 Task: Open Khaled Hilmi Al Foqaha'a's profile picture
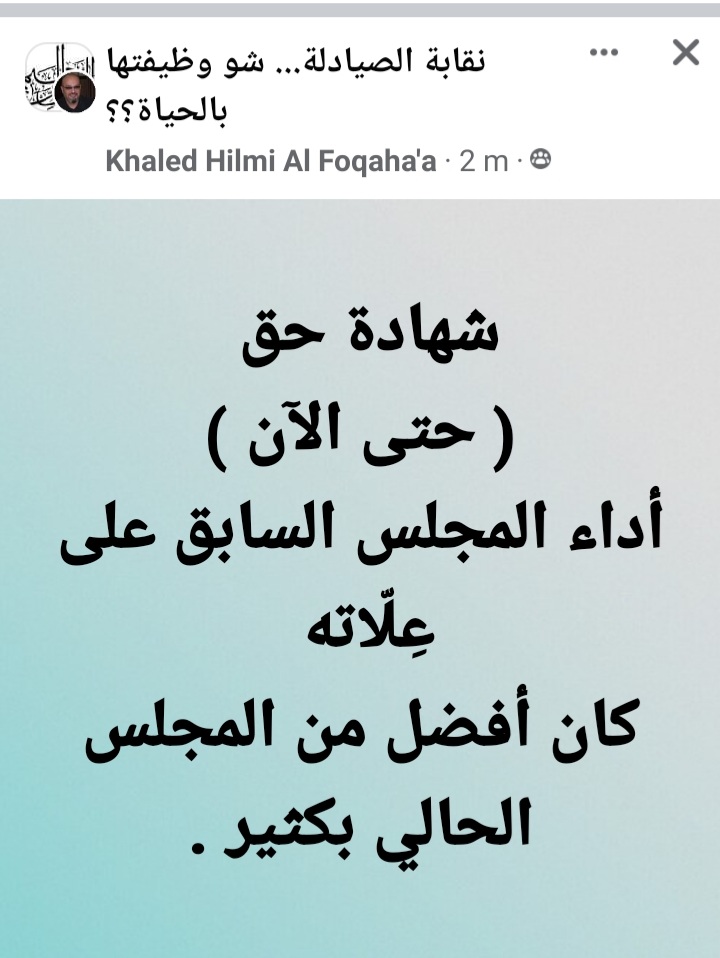pos(59,78)
